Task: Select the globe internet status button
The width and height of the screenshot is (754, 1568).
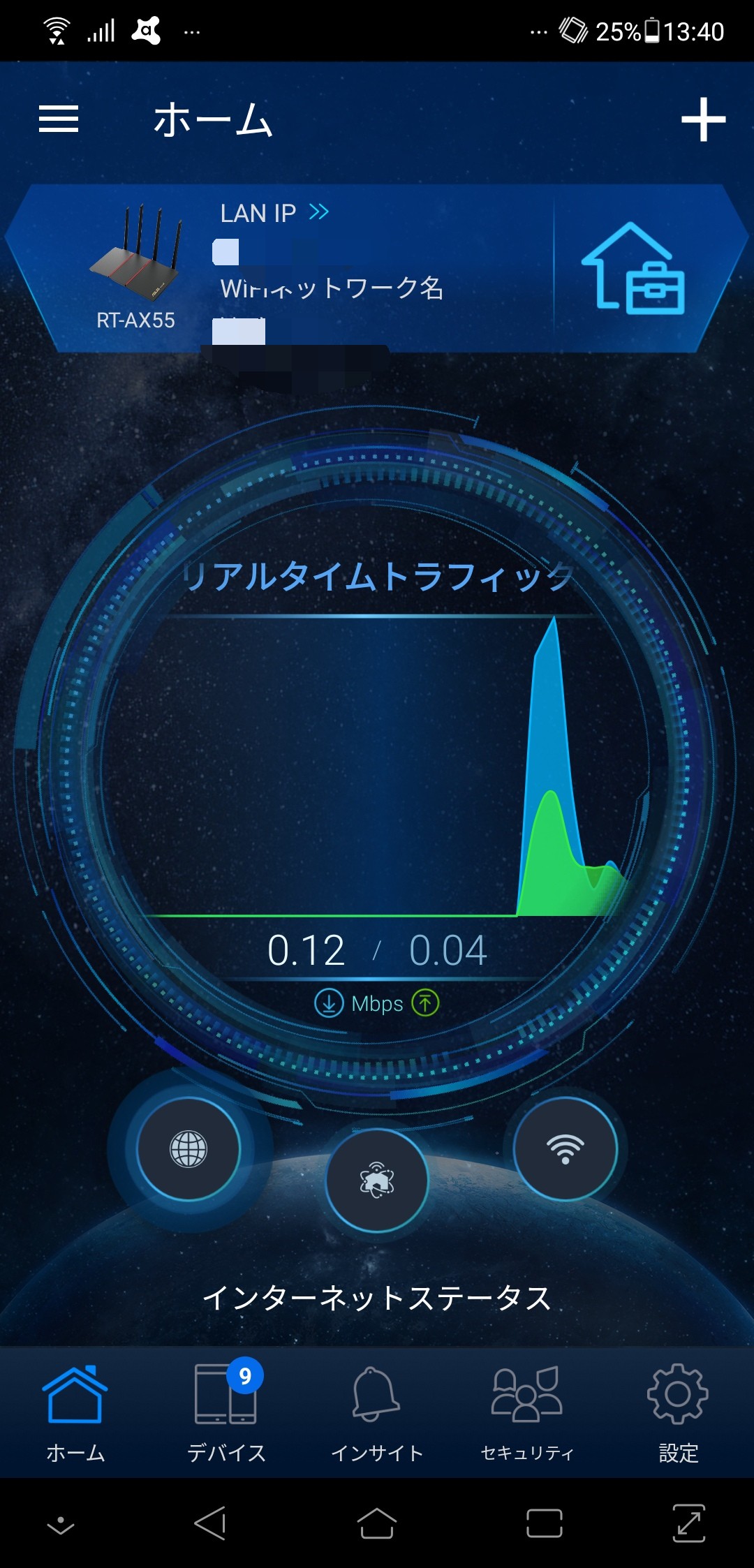Action: [188, 1148]
